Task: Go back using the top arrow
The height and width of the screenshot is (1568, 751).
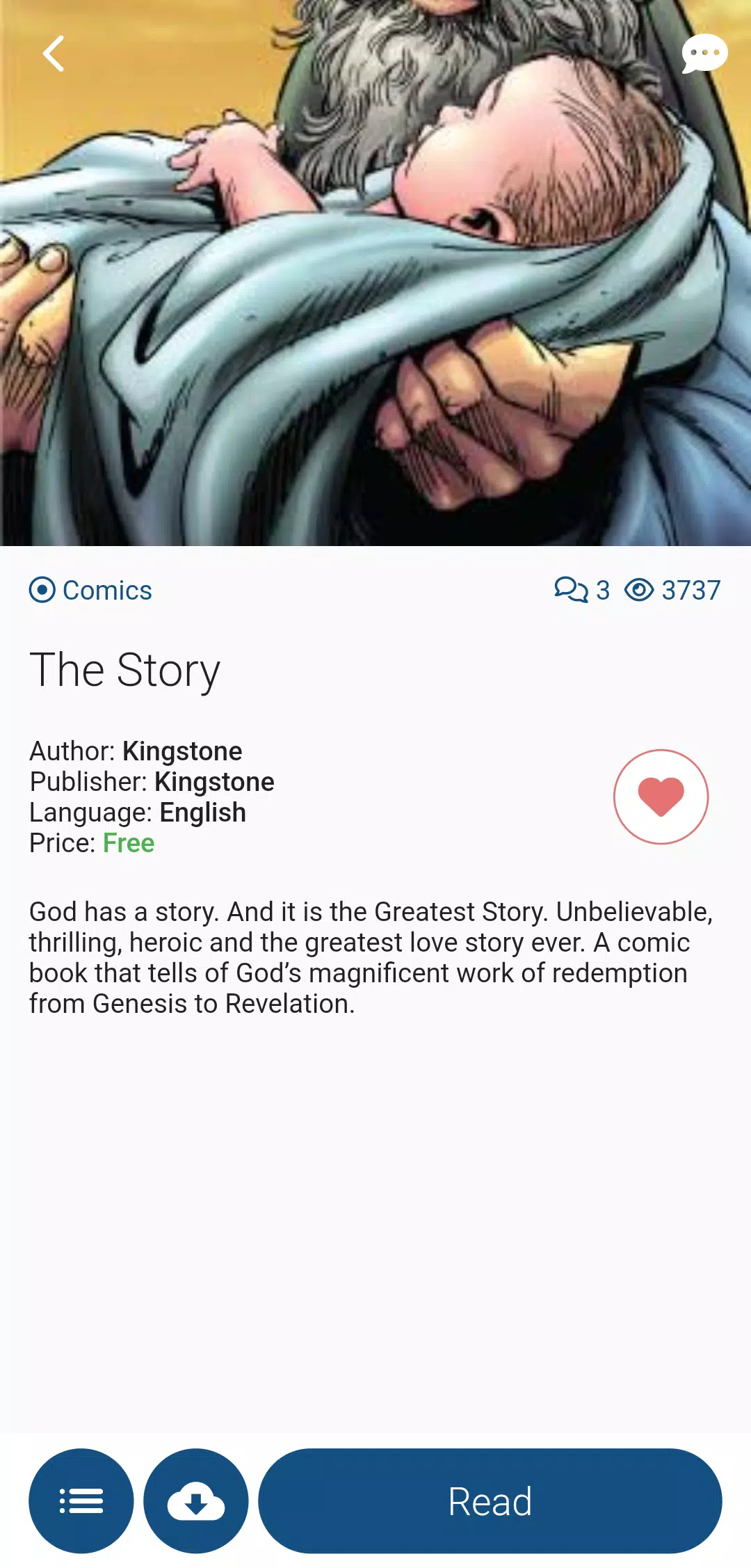Action: pyautogui.click(x=54, y=54)
